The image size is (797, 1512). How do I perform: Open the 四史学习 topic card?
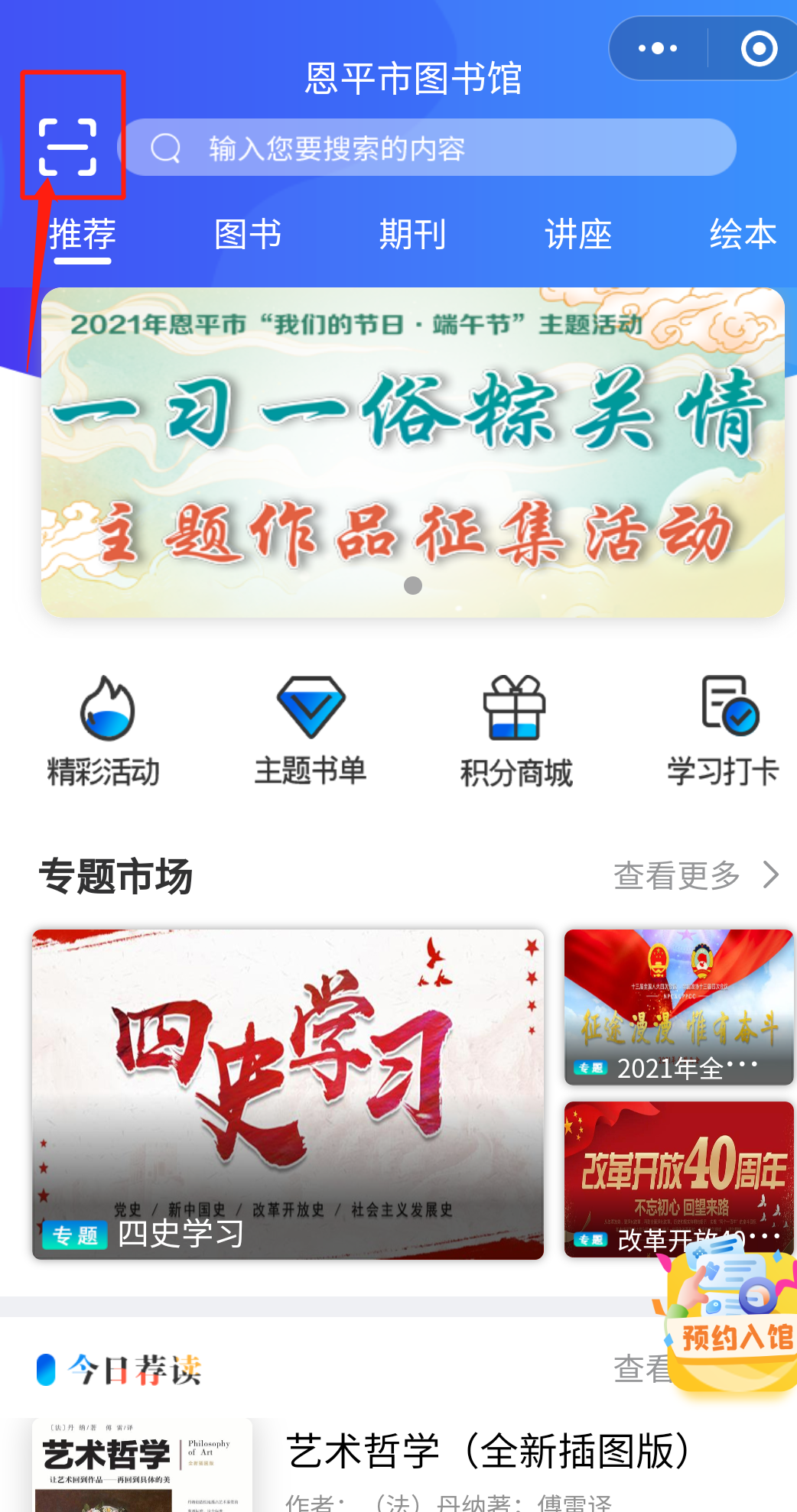[288, 1094]
